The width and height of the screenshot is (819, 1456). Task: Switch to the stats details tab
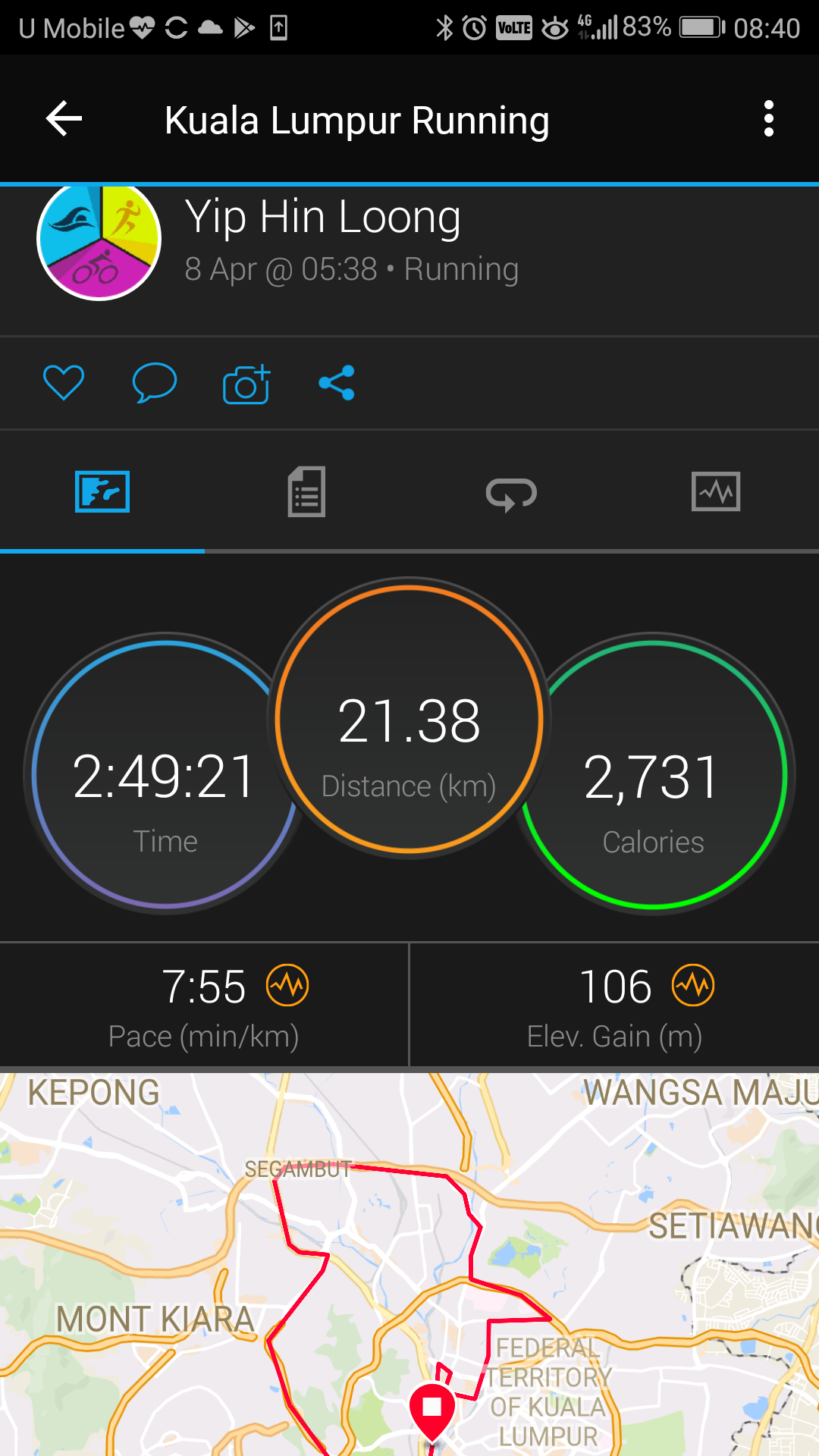click(x=306, y=491)
